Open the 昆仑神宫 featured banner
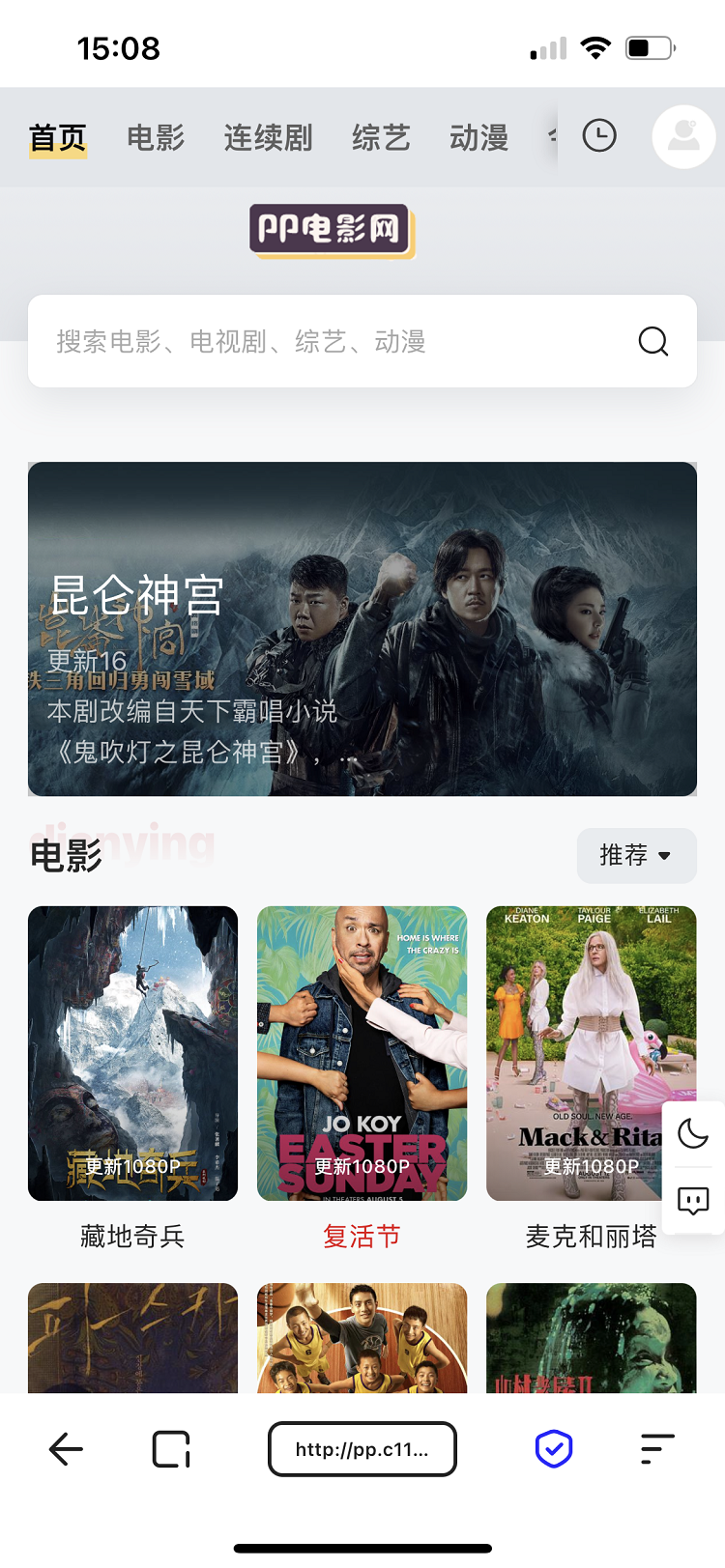This screenshot has width=725, height=1568. click(x=362, y=629)
